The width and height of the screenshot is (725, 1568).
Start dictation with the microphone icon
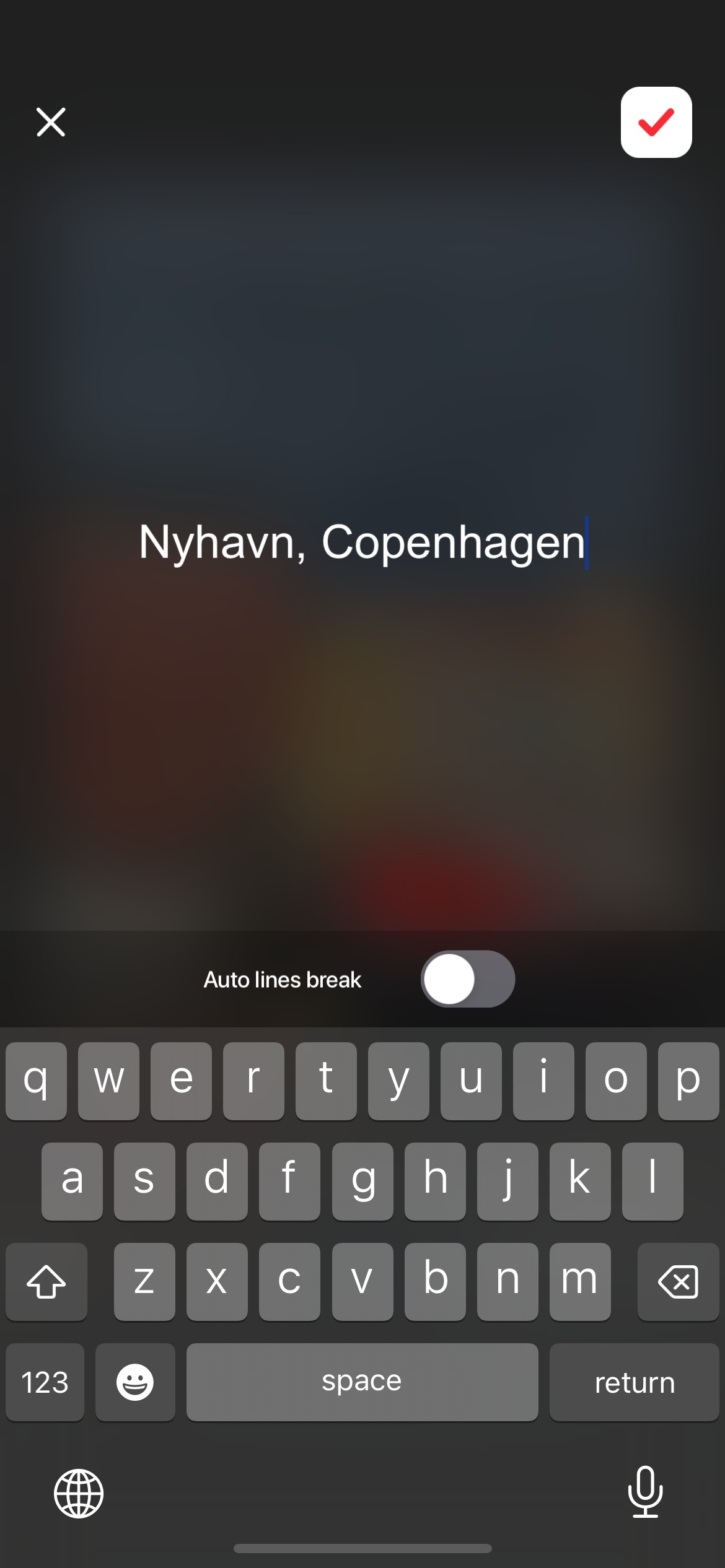click(645, 1492)
